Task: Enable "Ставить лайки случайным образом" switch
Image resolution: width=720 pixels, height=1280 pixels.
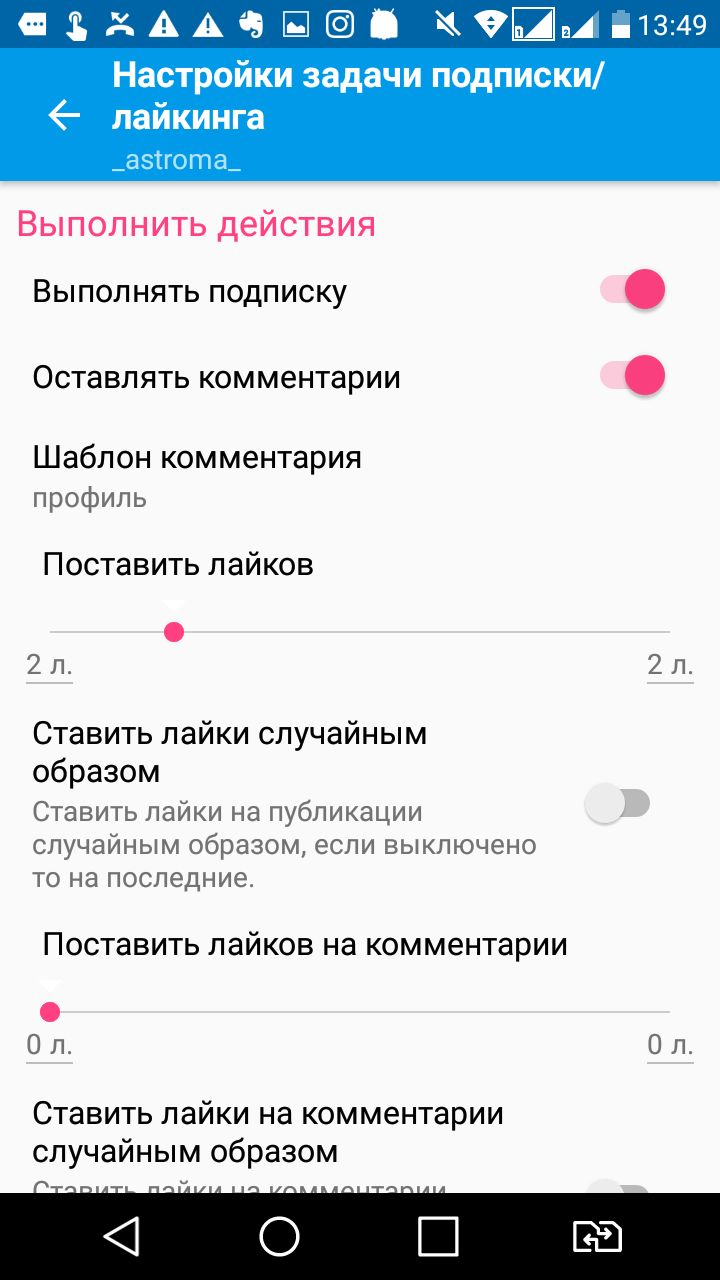Action: click(618, 804)
